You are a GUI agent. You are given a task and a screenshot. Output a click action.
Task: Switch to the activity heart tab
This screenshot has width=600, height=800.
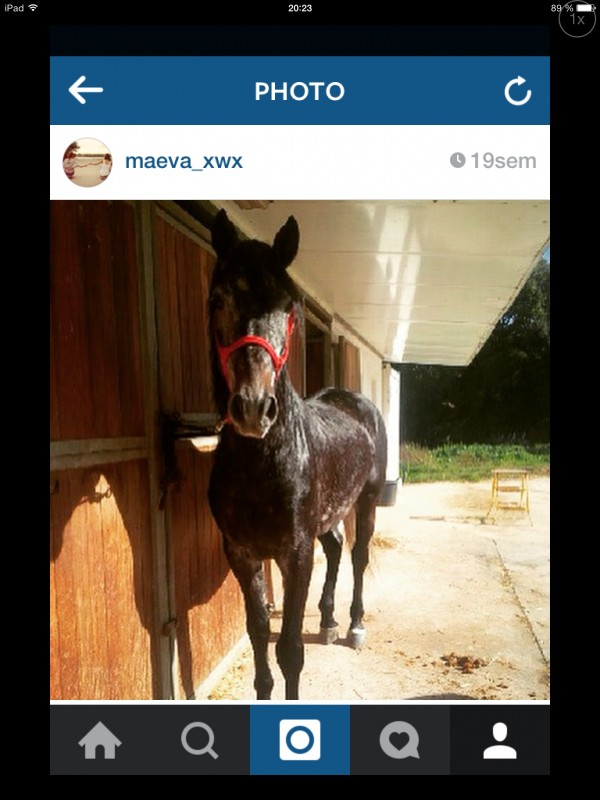click(400, 740)
